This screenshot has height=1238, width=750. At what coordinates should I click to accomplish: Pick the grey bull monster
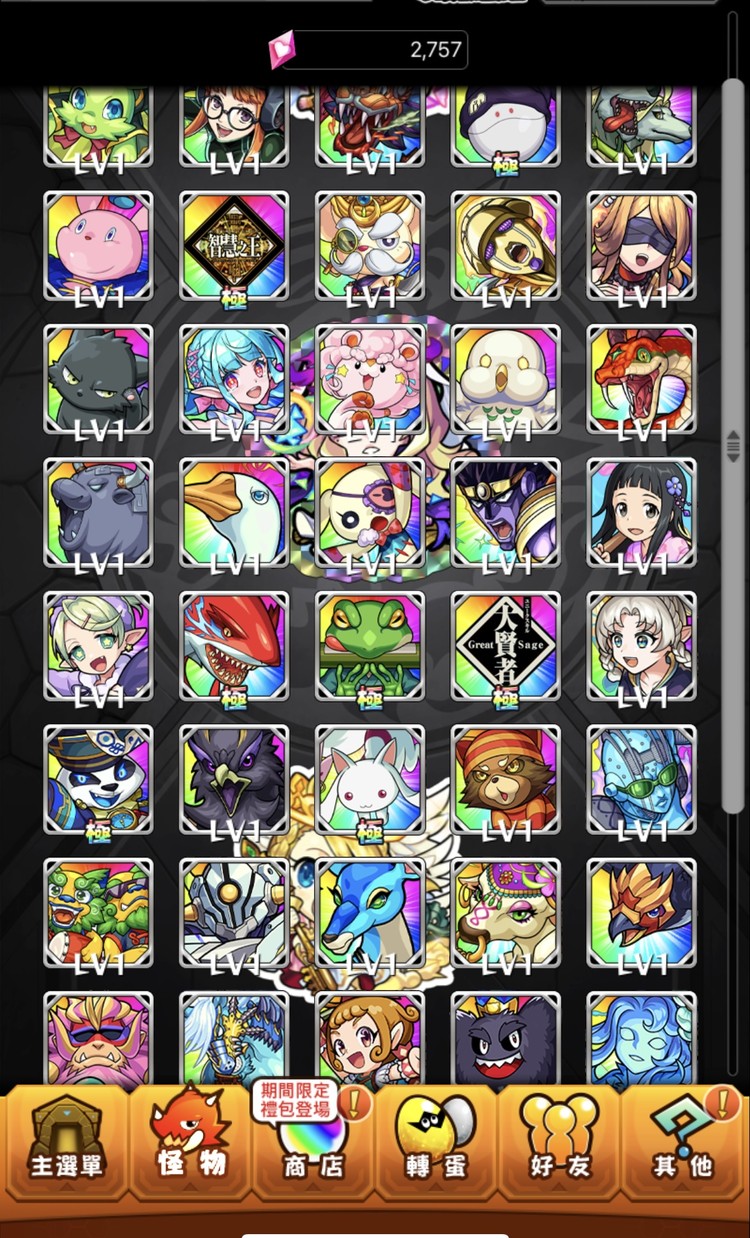click(x=98, y=512)
